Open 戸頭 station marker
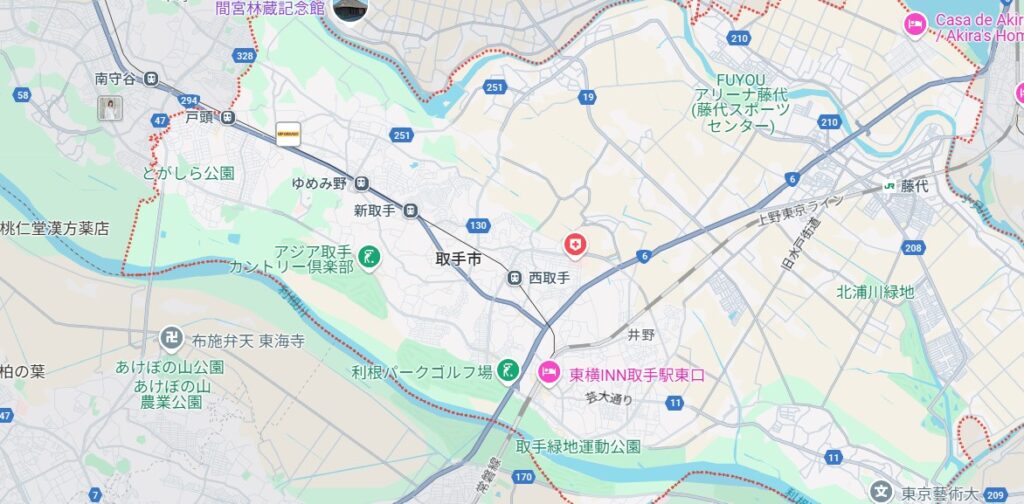 (x=228, y=118)
